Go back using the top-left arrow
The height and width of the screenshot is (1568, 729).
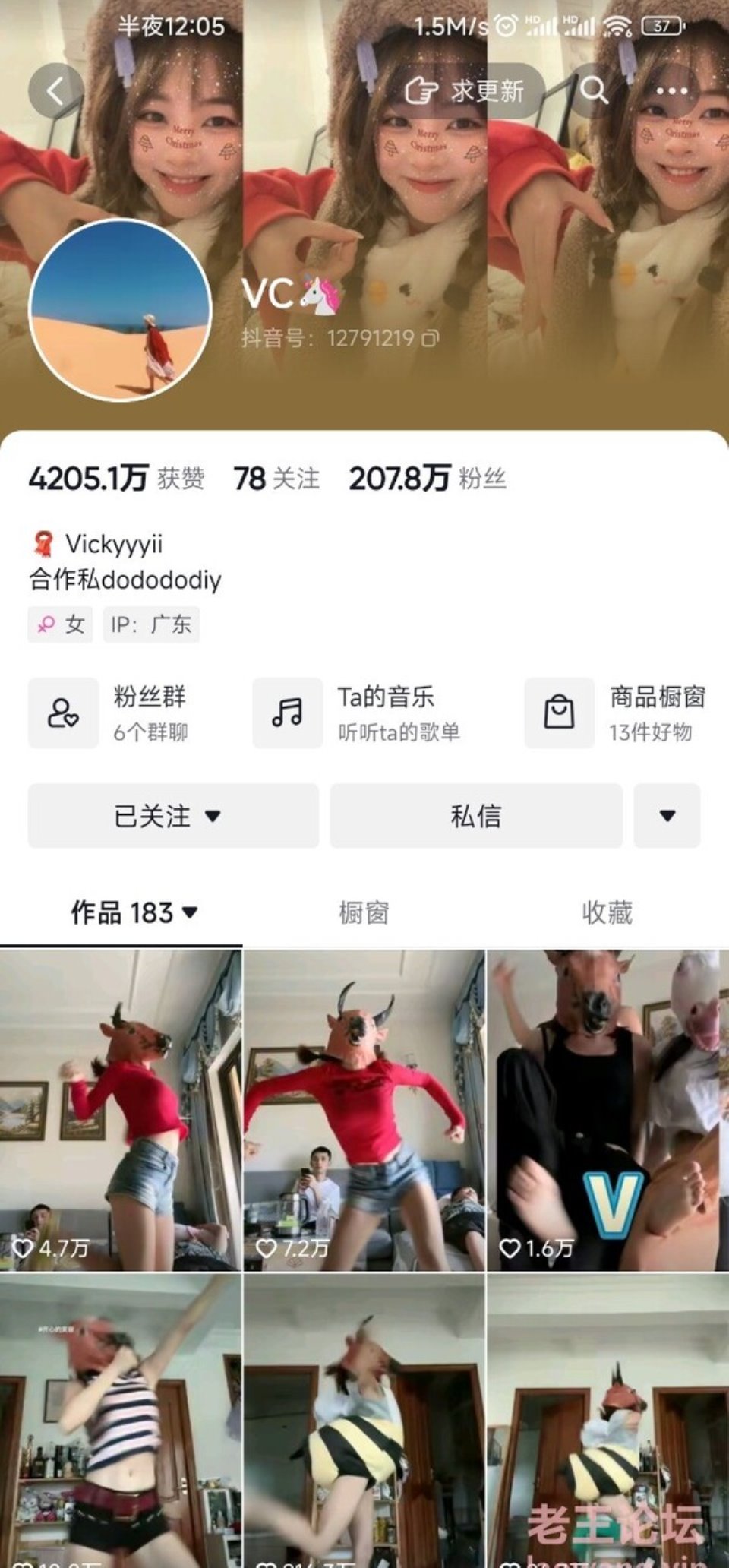coord(55,91)
